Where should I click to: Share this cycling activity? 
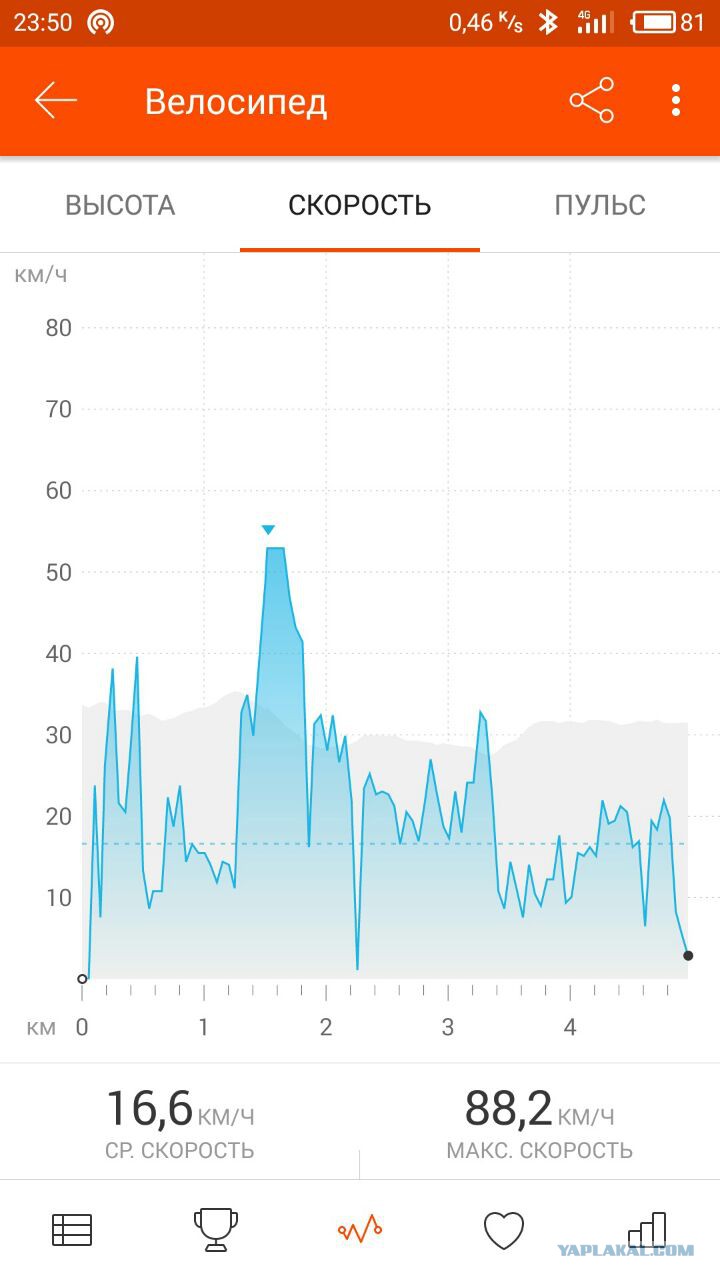click(x=592, y=101)
